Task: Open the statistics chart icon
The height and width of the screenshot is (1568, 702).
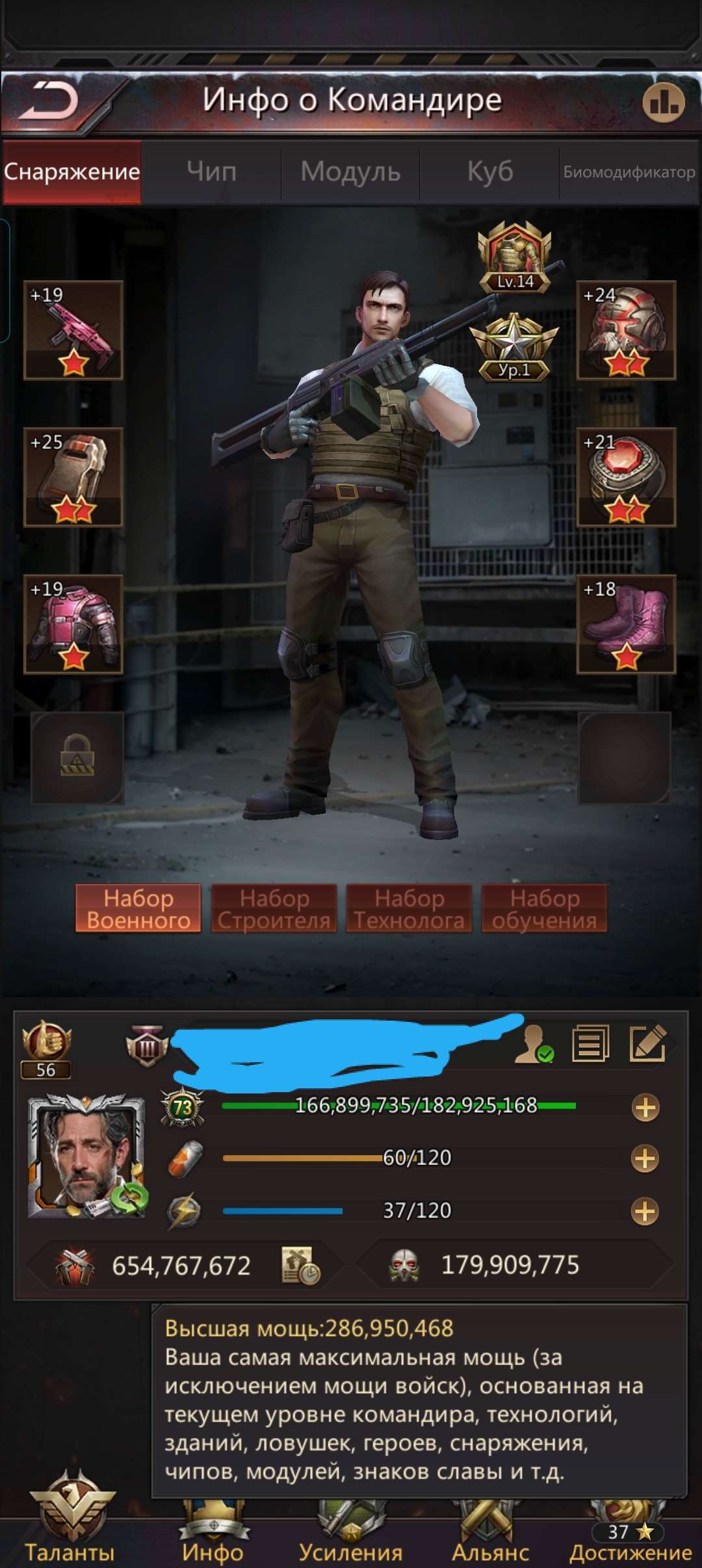Action: click(x=663, y=102)
